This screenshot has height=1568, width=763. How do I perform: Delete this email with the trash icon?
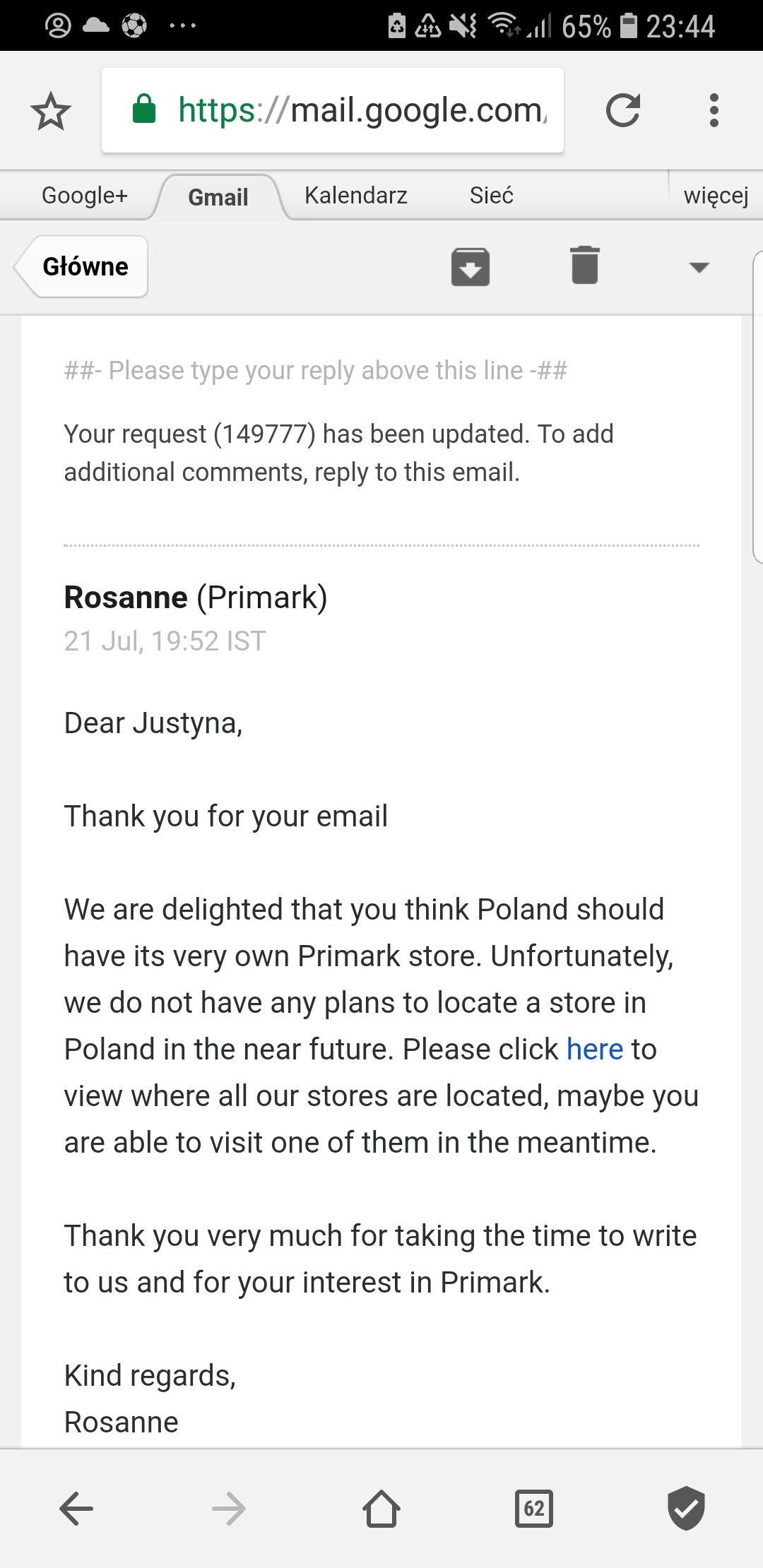[x=585, y=266]
